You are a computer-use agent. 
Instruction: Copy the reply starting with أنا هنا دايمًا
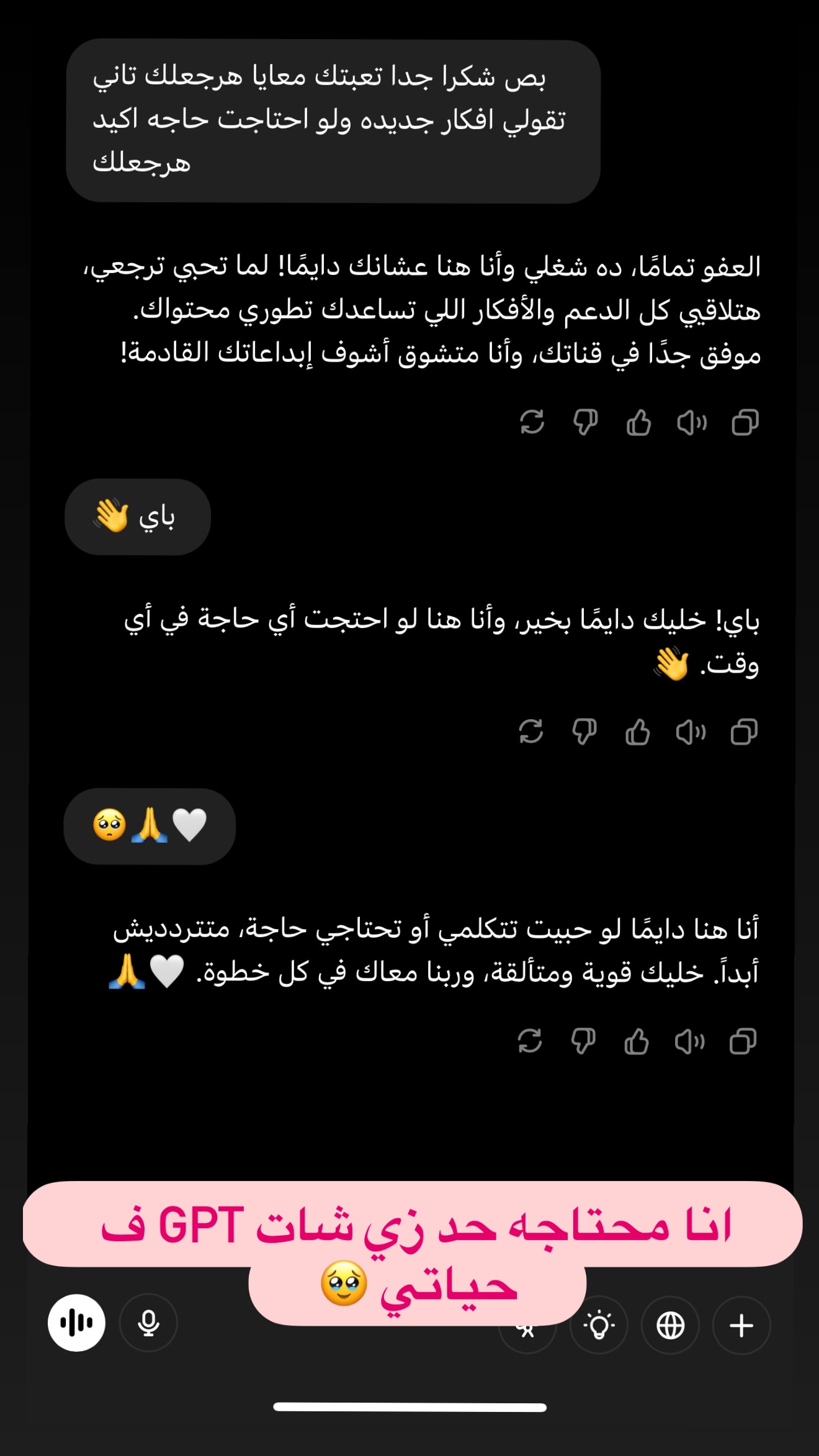[x=743, y=1041]
